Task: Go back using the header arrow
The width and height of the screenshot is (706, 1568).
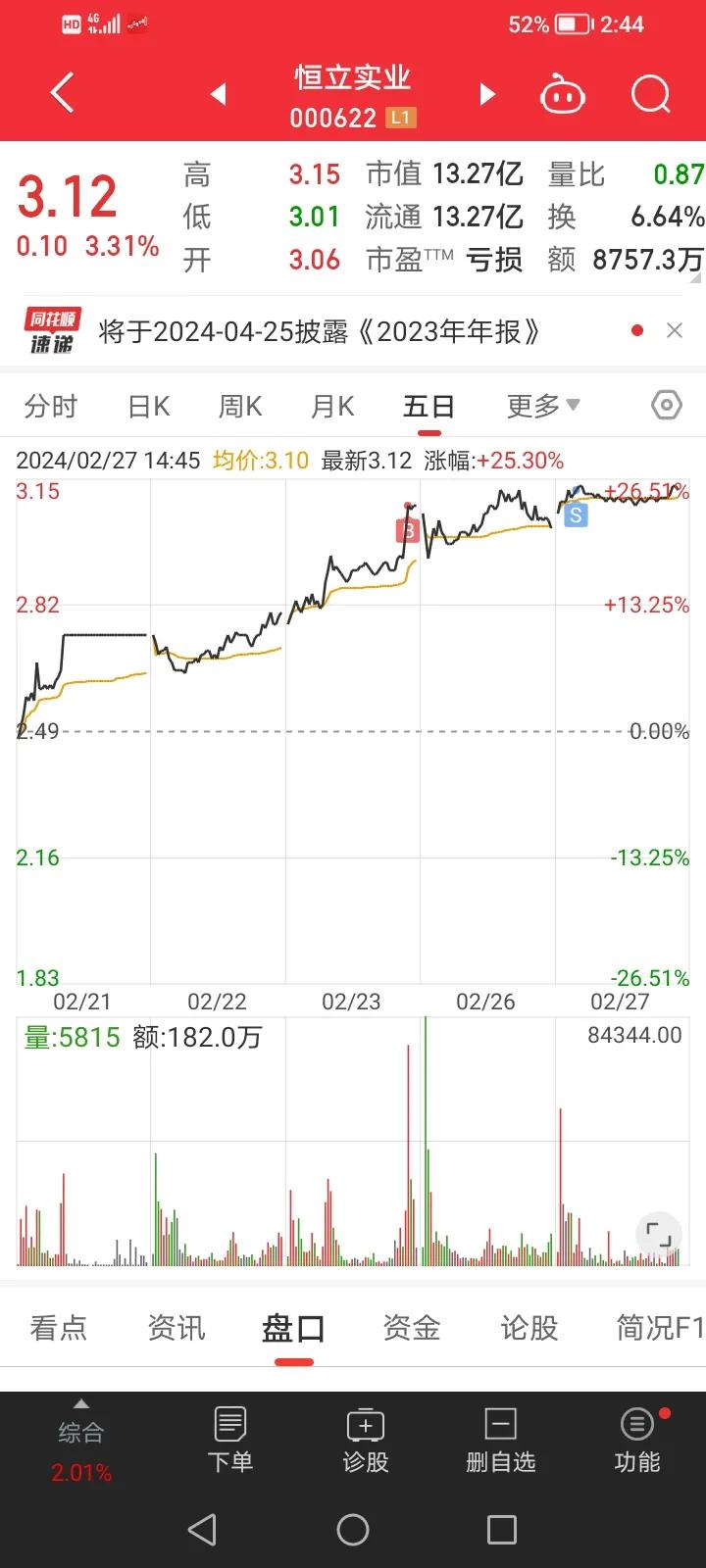Action: 62,94
